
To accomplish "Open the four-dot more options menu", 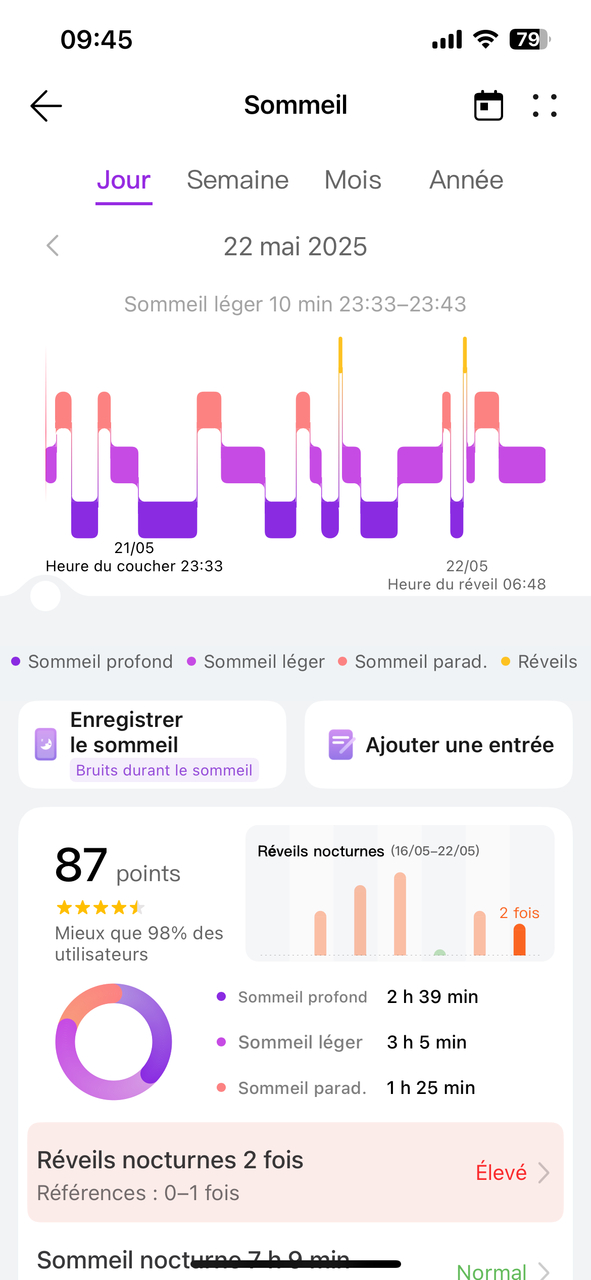I will 545,105.
